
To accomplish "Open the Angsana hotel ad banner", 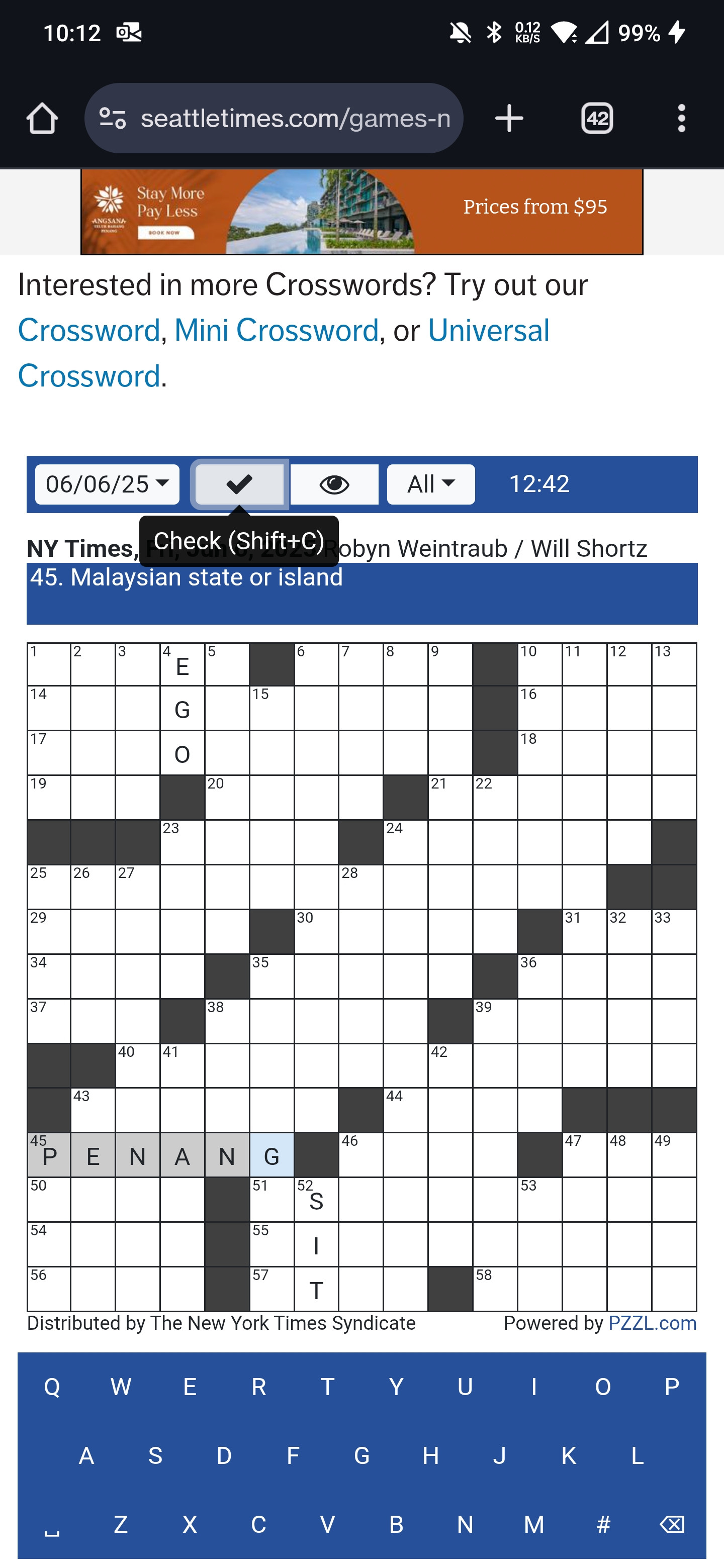I will pos(361,212).
